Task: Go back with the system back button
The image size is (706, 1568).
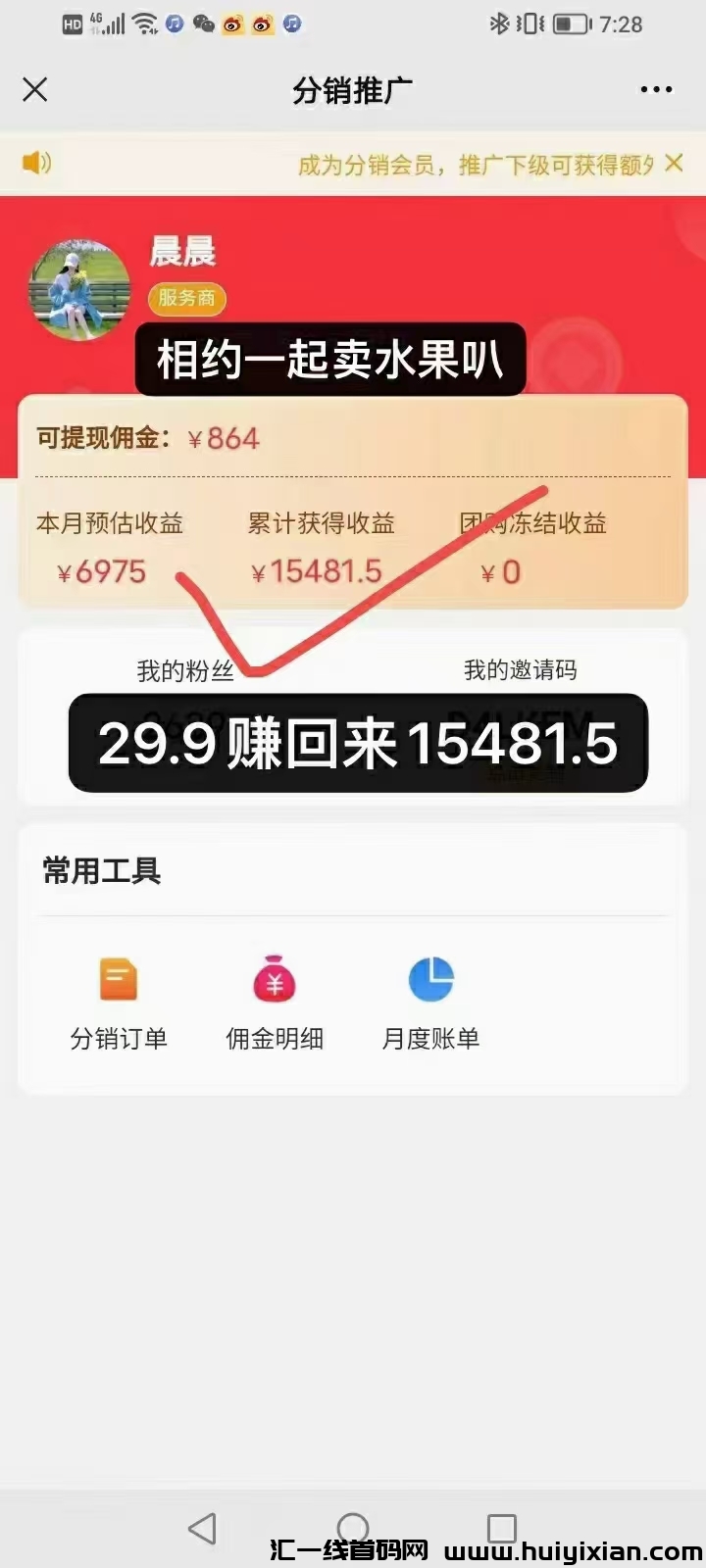Action: pyautogui.click(x=202, y=1528)
